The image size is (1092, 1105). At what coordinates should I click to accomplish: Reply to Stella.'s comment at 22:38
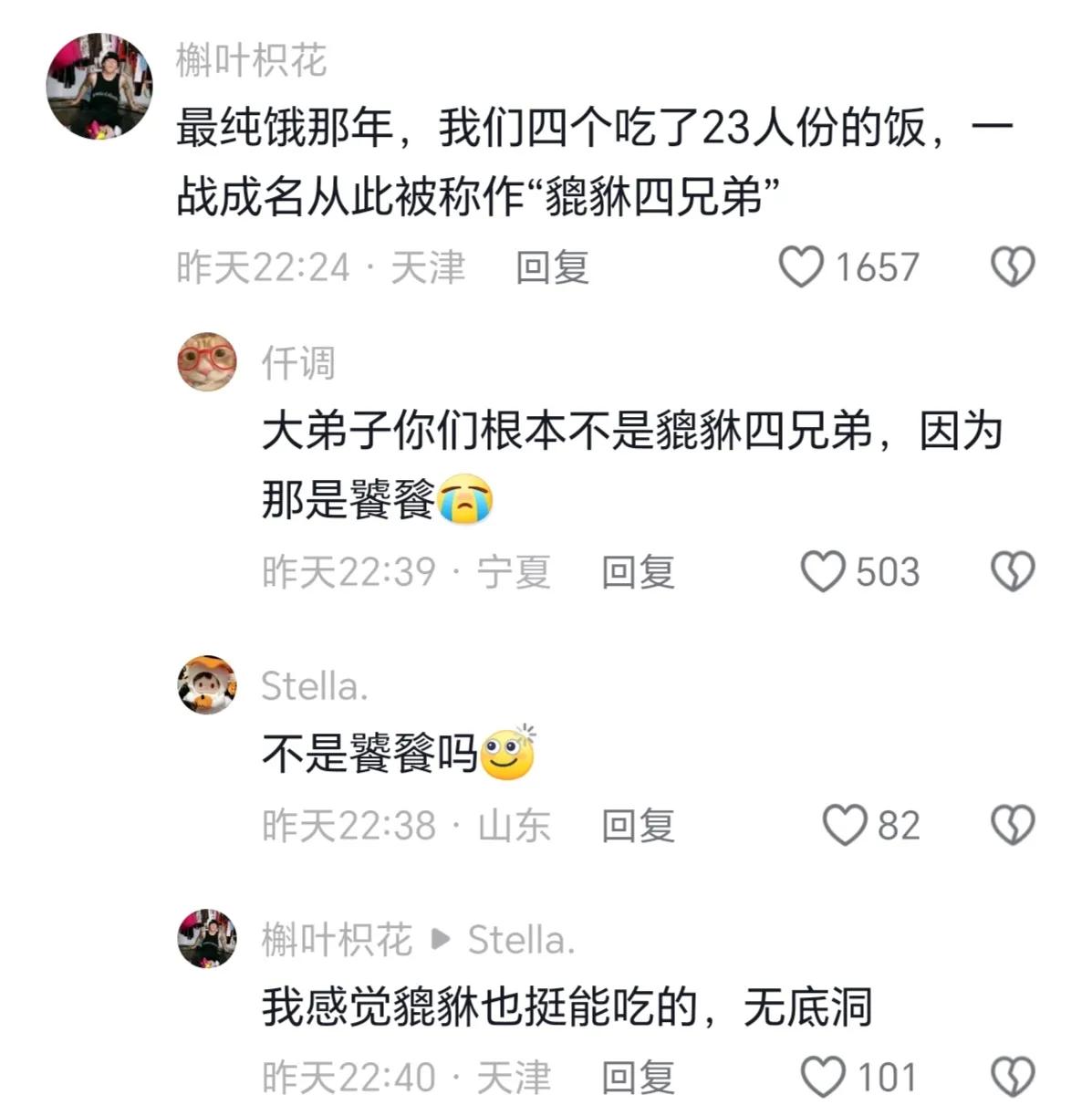[638, 826]
